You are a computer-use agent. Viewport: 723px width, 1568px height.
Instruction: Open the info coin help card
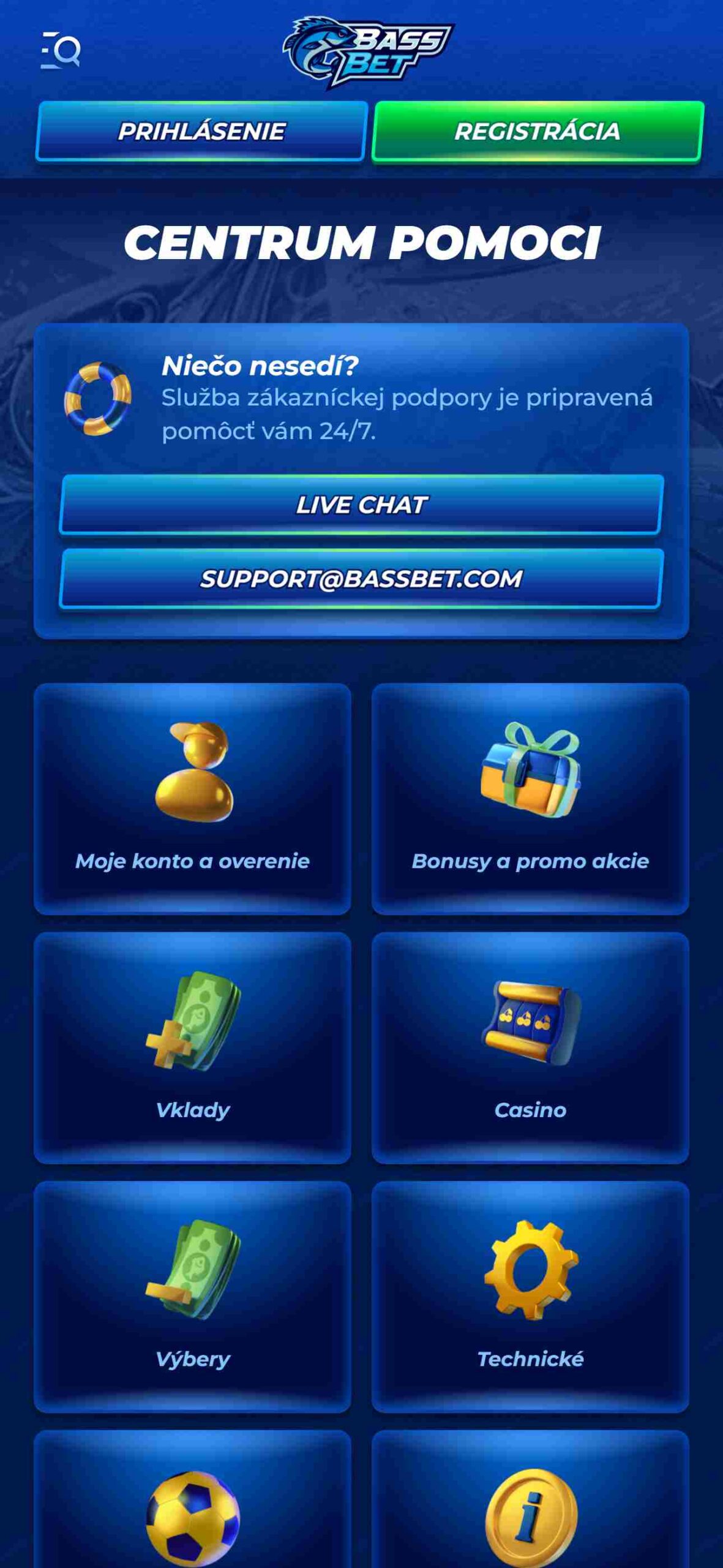(x=530, y=1499)
